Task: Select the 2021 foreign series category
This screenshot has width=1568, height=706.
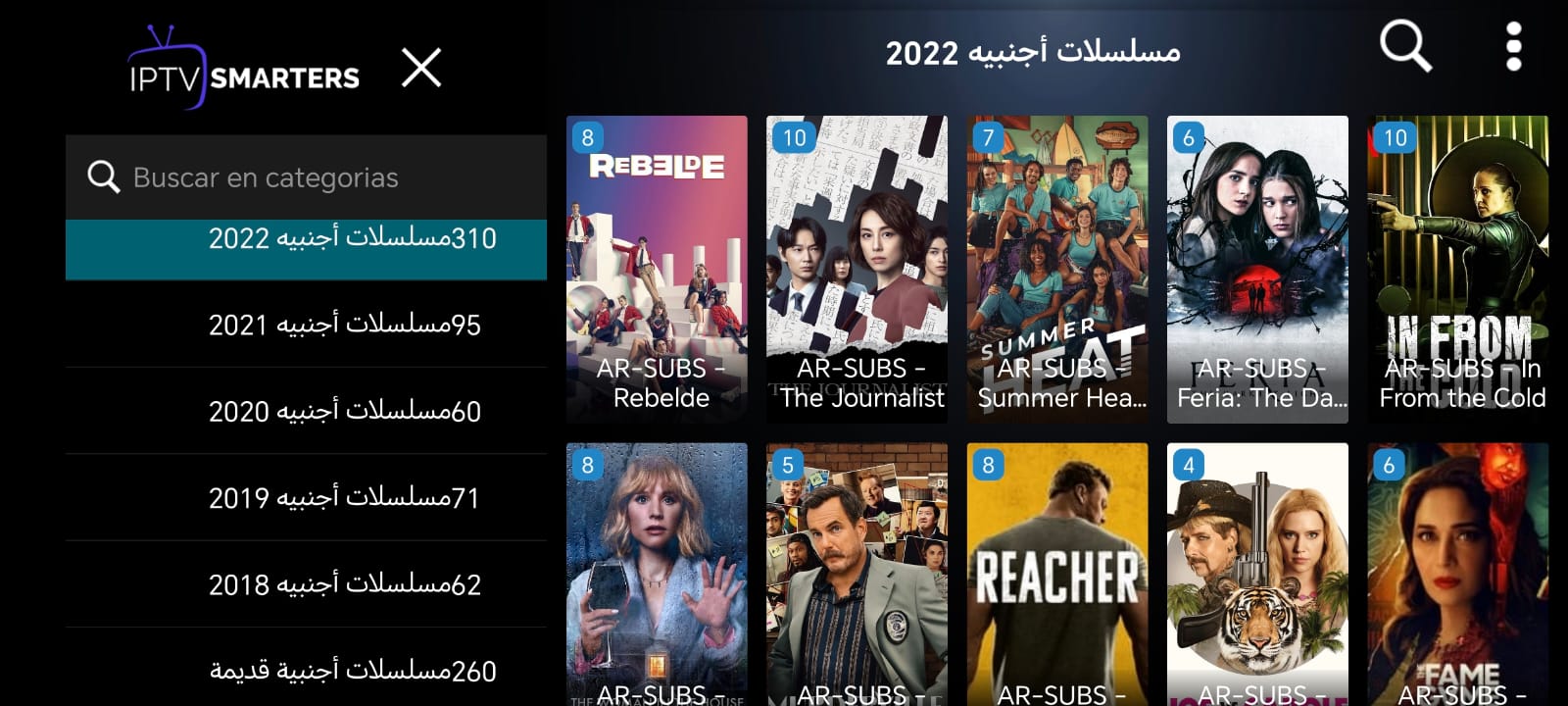Action: [x=306, y=325]
